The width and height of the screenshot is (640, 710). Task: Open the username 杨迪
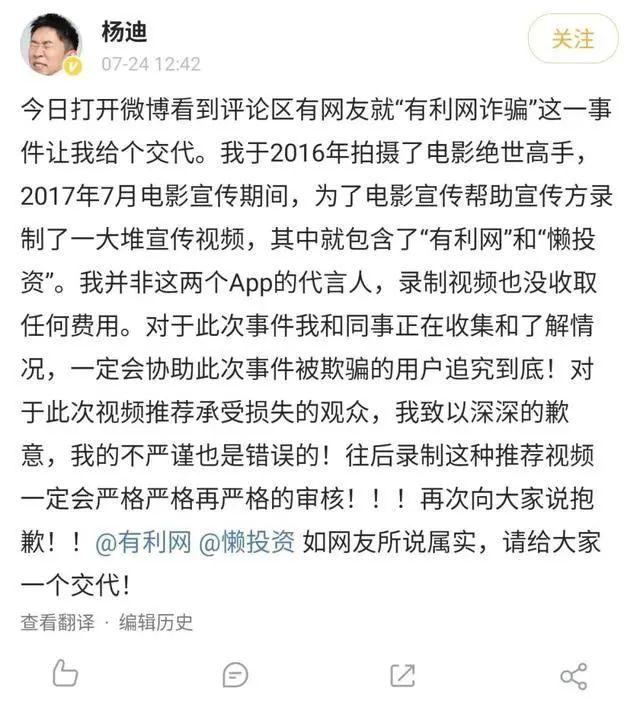point(124,32)
